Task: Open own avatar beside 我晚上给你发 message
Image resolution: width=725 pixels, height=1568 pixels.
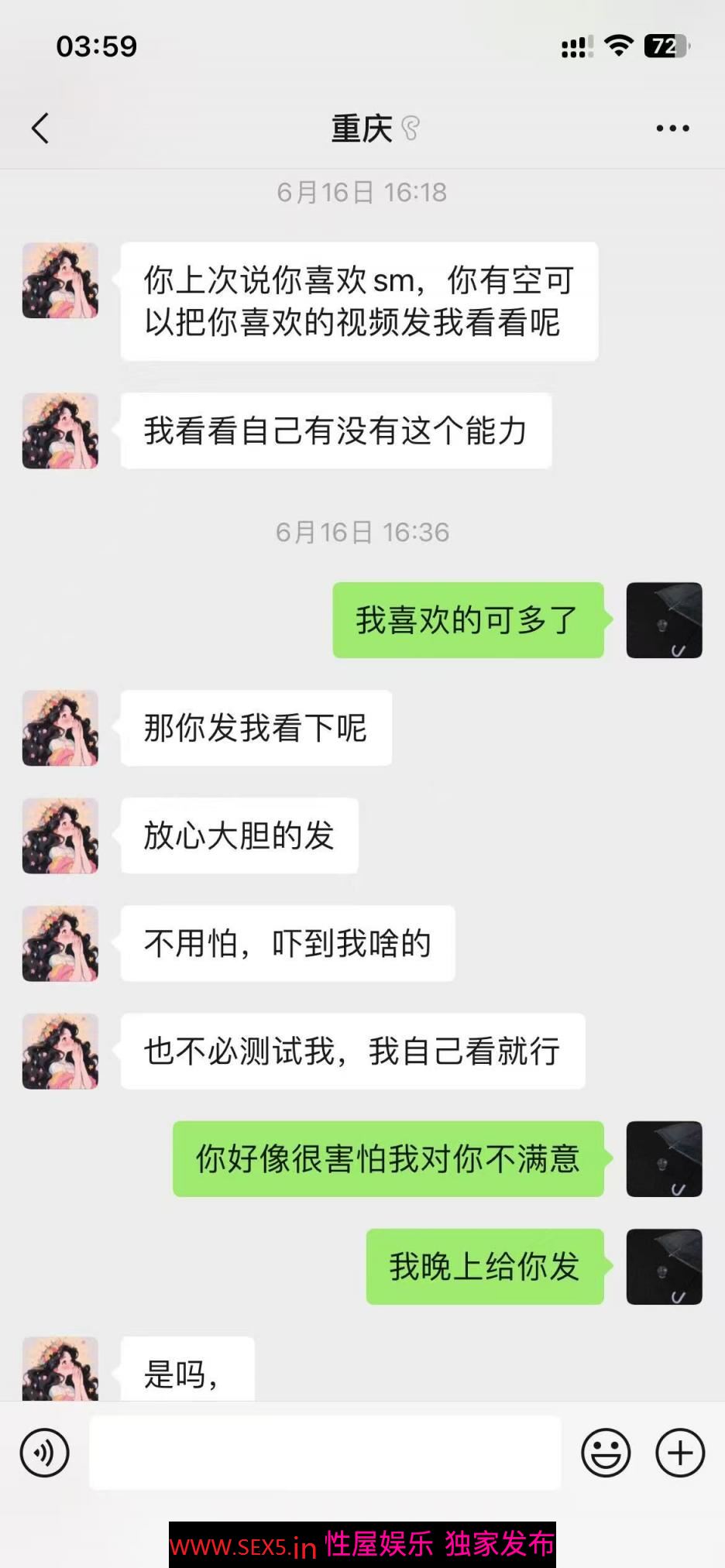Action: pyautogui.click(x=664, y=1267)
